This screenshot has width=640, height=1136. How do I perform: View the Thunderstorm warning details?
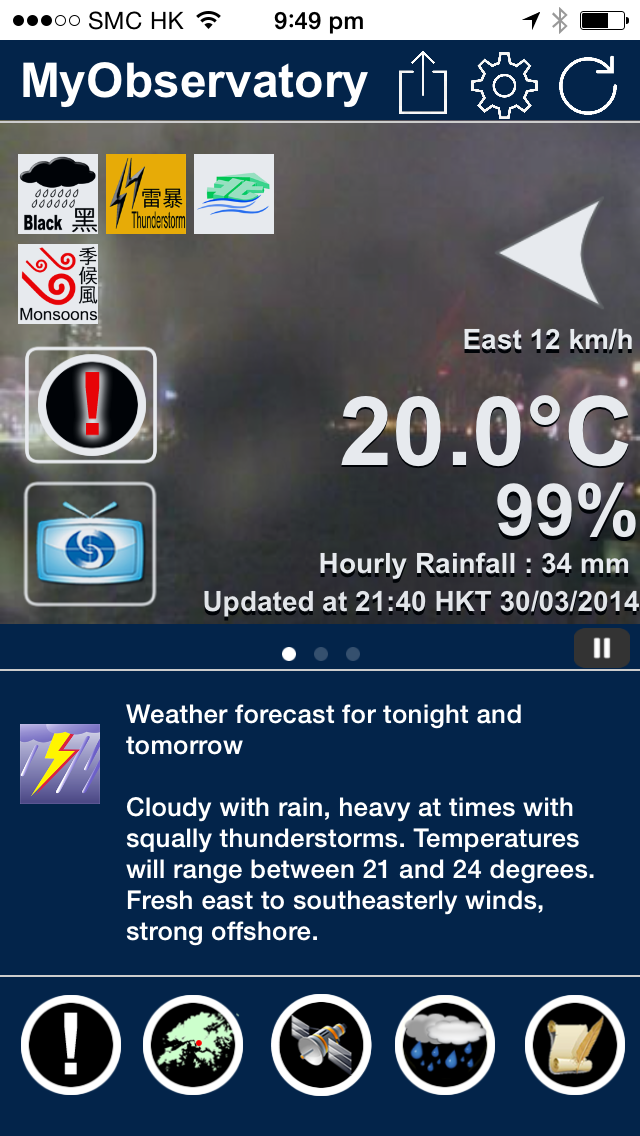pyautogui.click(x=146, y=193)
